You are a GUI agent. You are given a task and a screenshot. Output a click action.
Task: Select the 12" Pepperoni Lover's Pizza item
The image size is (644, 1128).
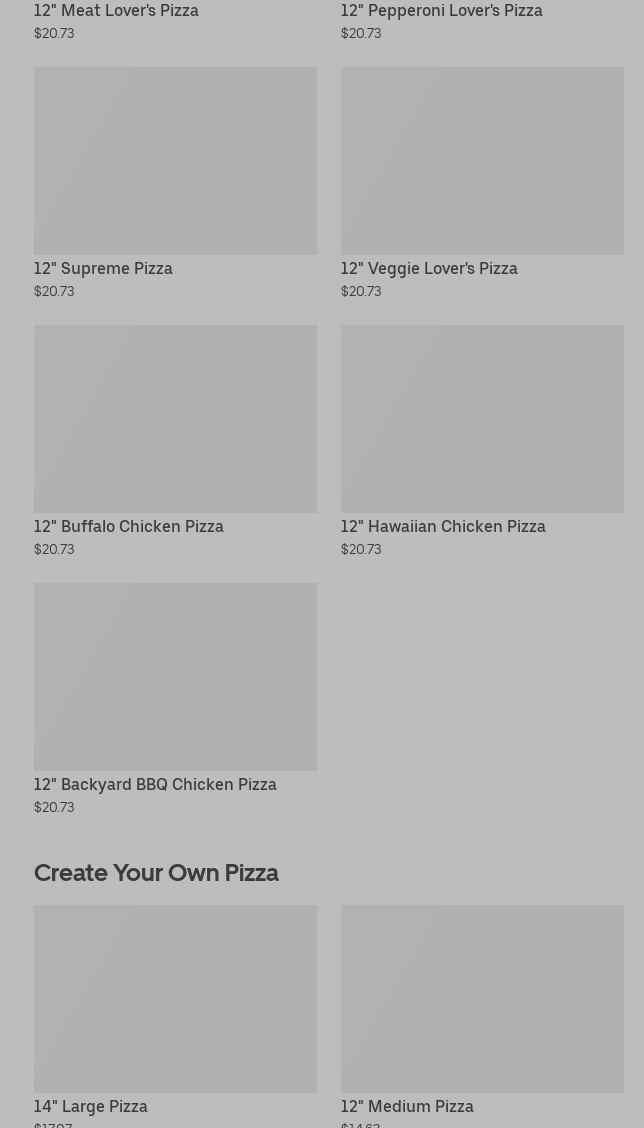point(441,11)
